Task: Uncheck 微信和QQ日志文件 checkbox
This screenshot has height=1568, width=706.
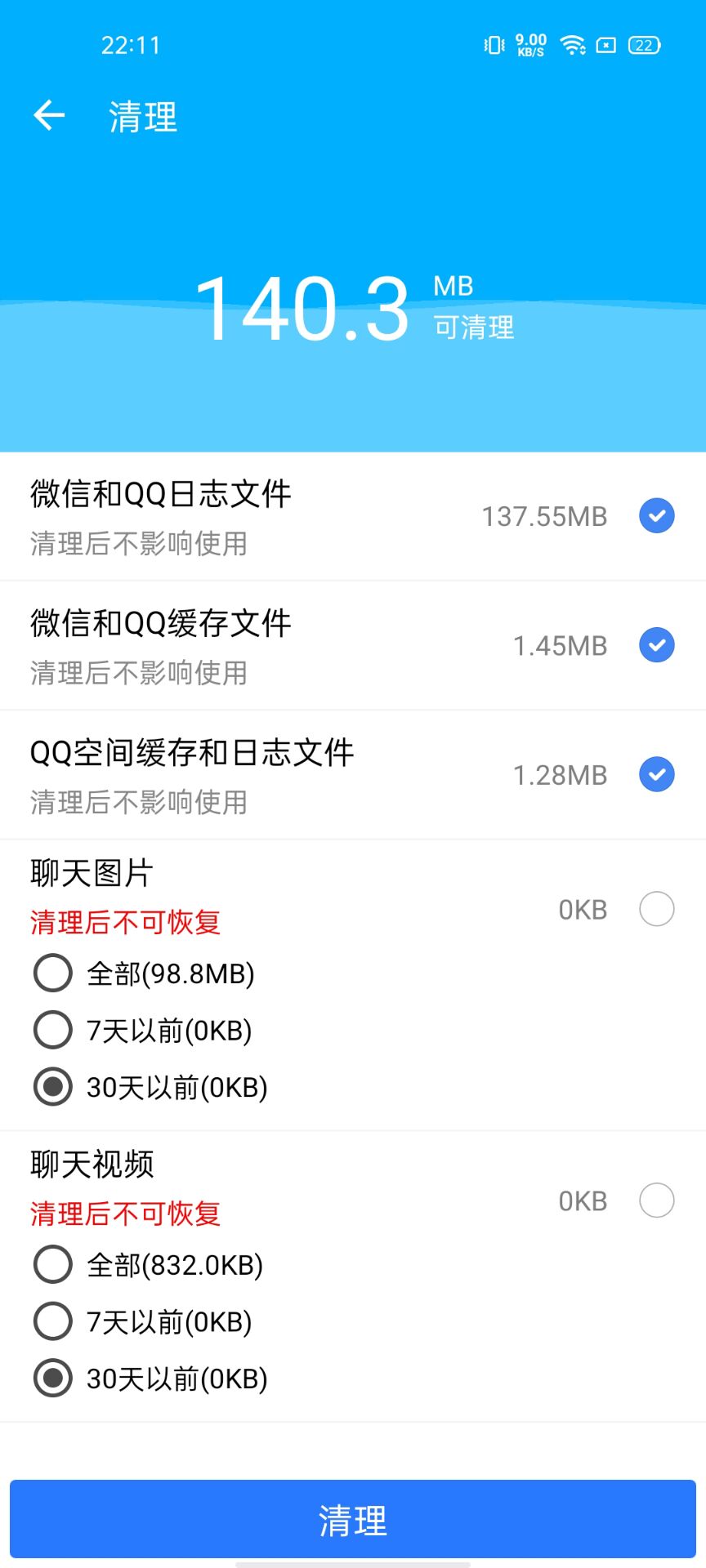Action: point(656,516)
